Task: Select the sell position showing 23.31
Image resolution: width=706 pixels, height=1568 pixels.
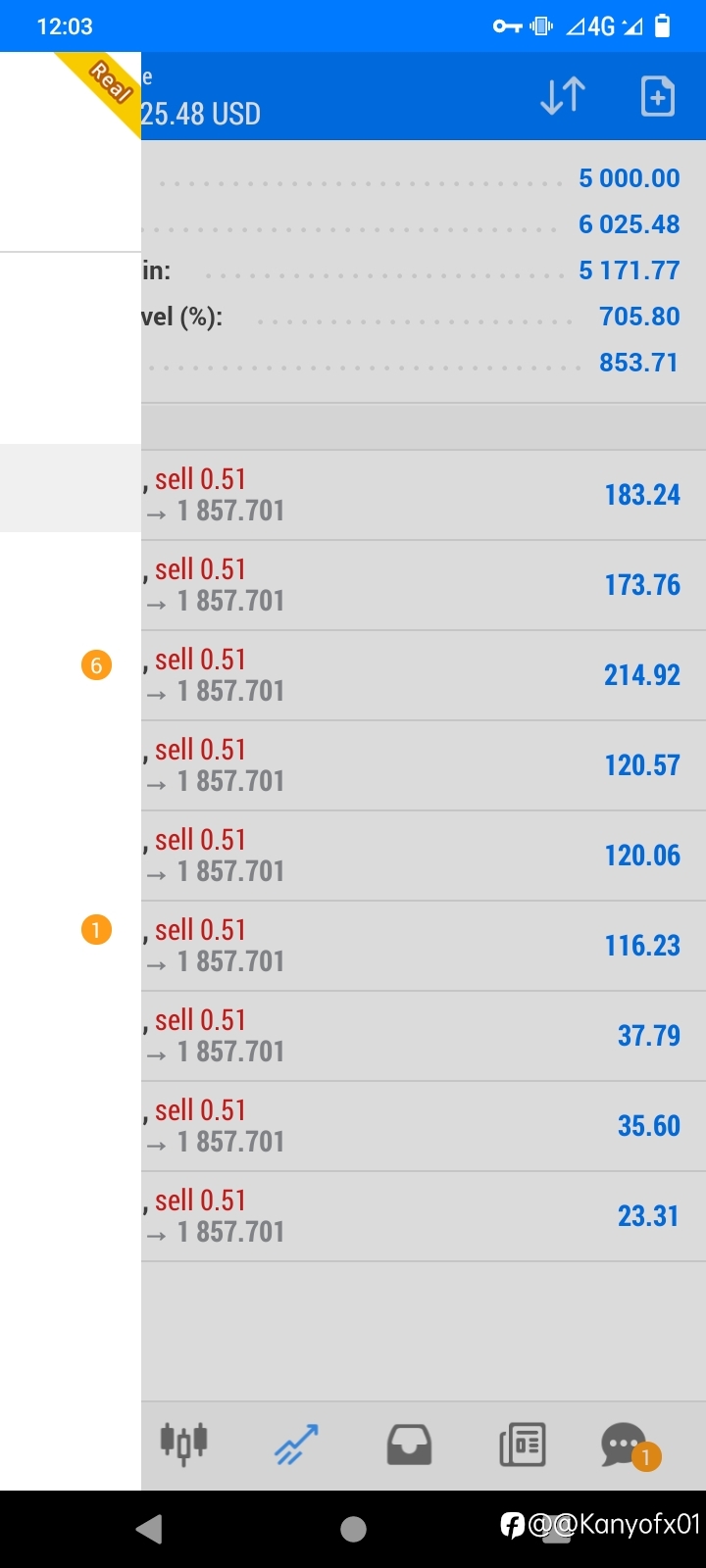Action: [424, 1216]
